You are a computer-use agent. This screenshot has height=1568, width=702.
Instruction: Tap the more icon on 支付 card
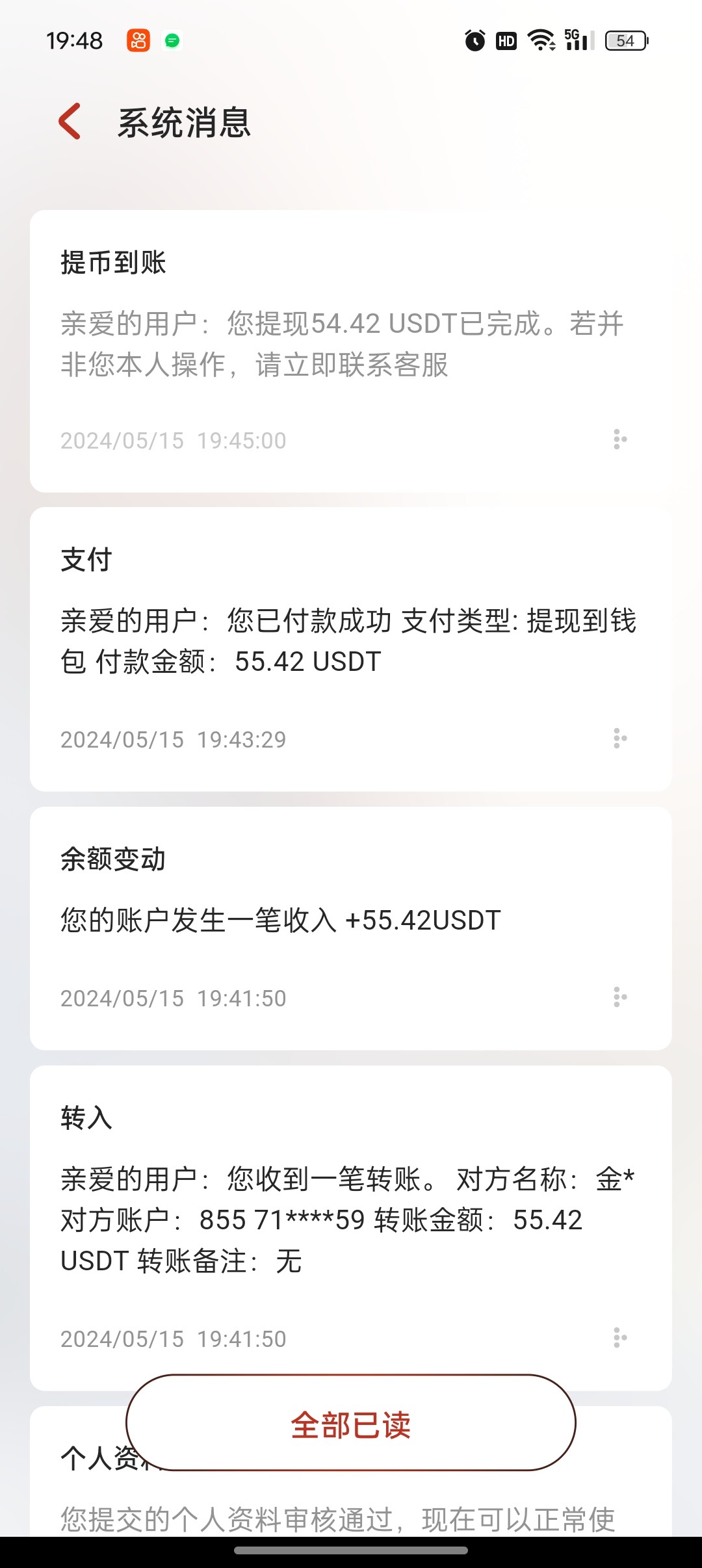(x=619, y=738)
